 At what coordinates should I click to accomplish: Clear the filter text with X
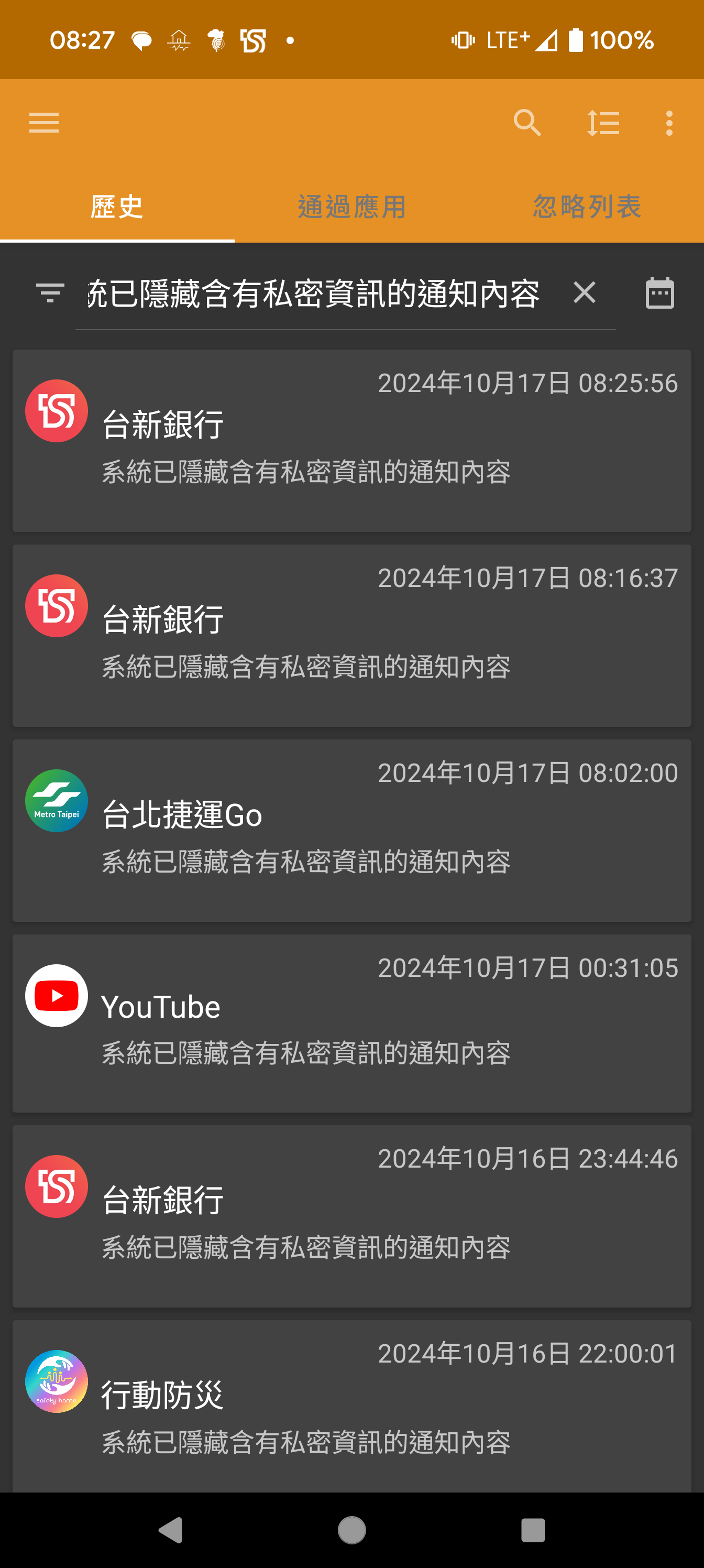click(584, 293)
